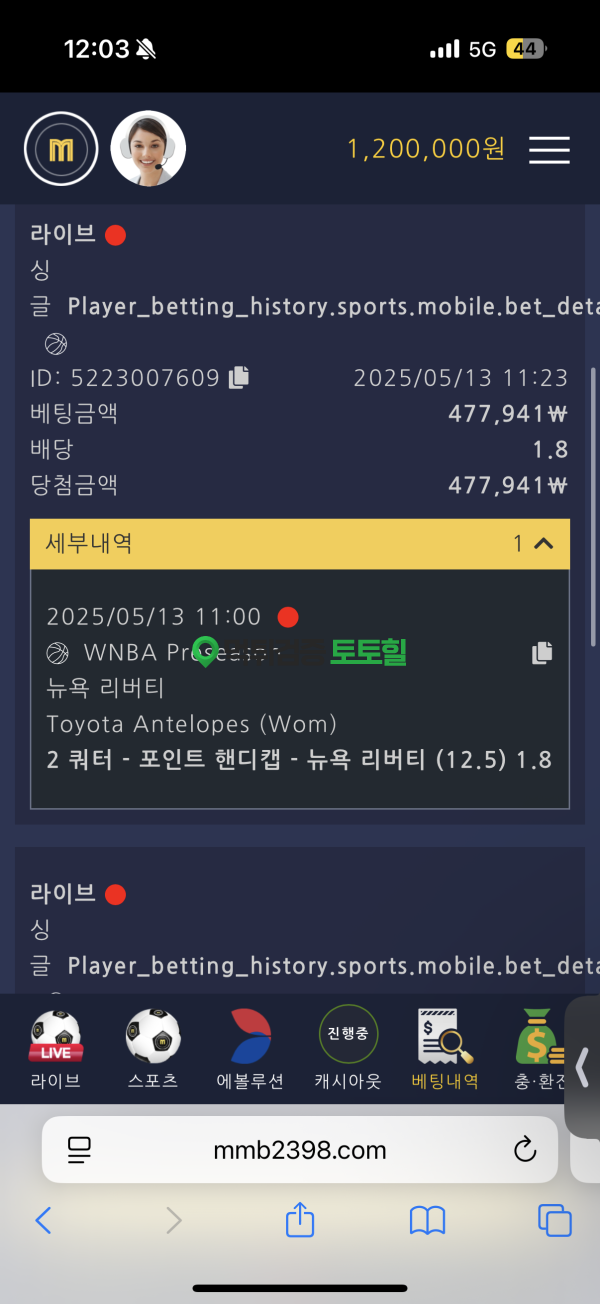Open the 캐시아웃 tab
The height and width of the screenshot is (1304, 600).
[x=348, y=1049]
